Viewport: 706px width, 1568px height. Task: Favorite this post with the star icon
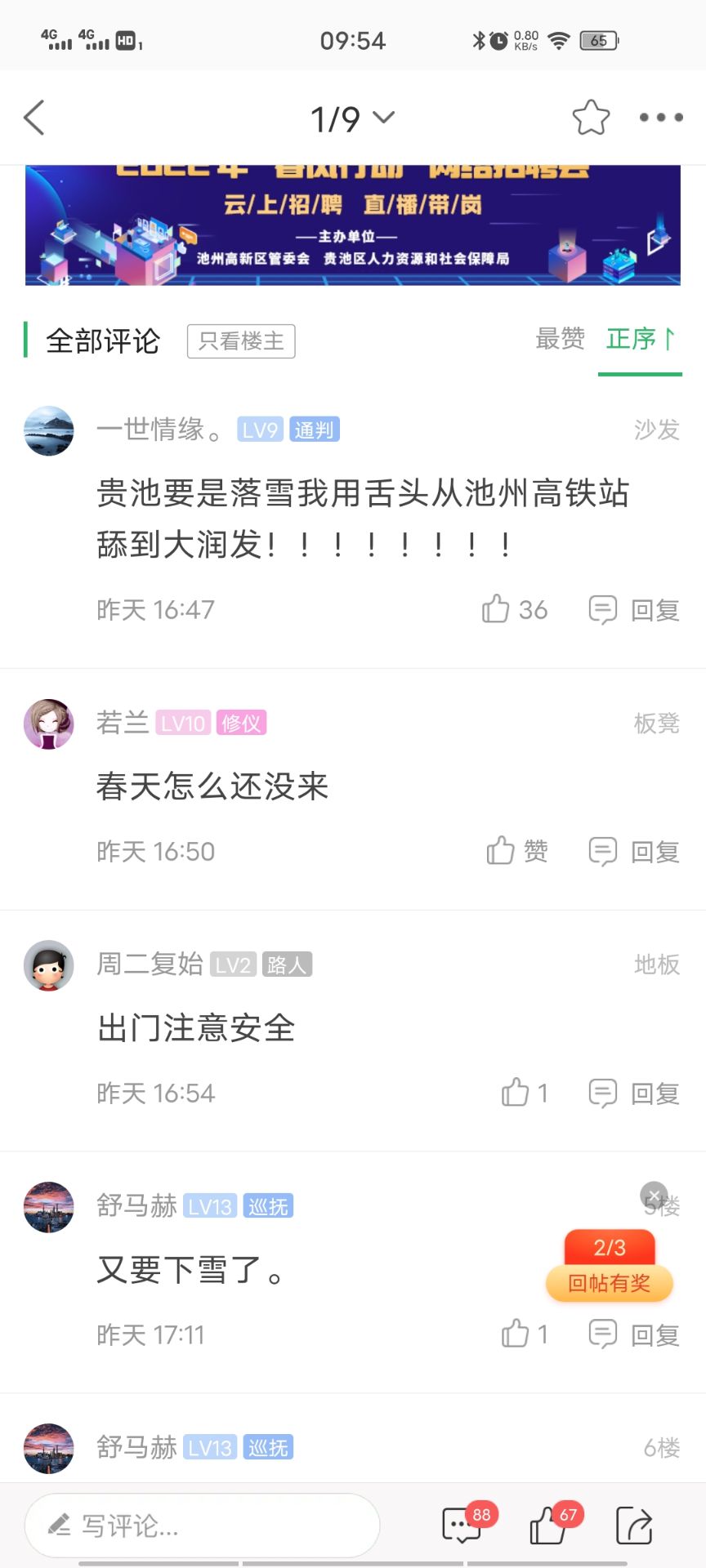(x=591, y=118)
